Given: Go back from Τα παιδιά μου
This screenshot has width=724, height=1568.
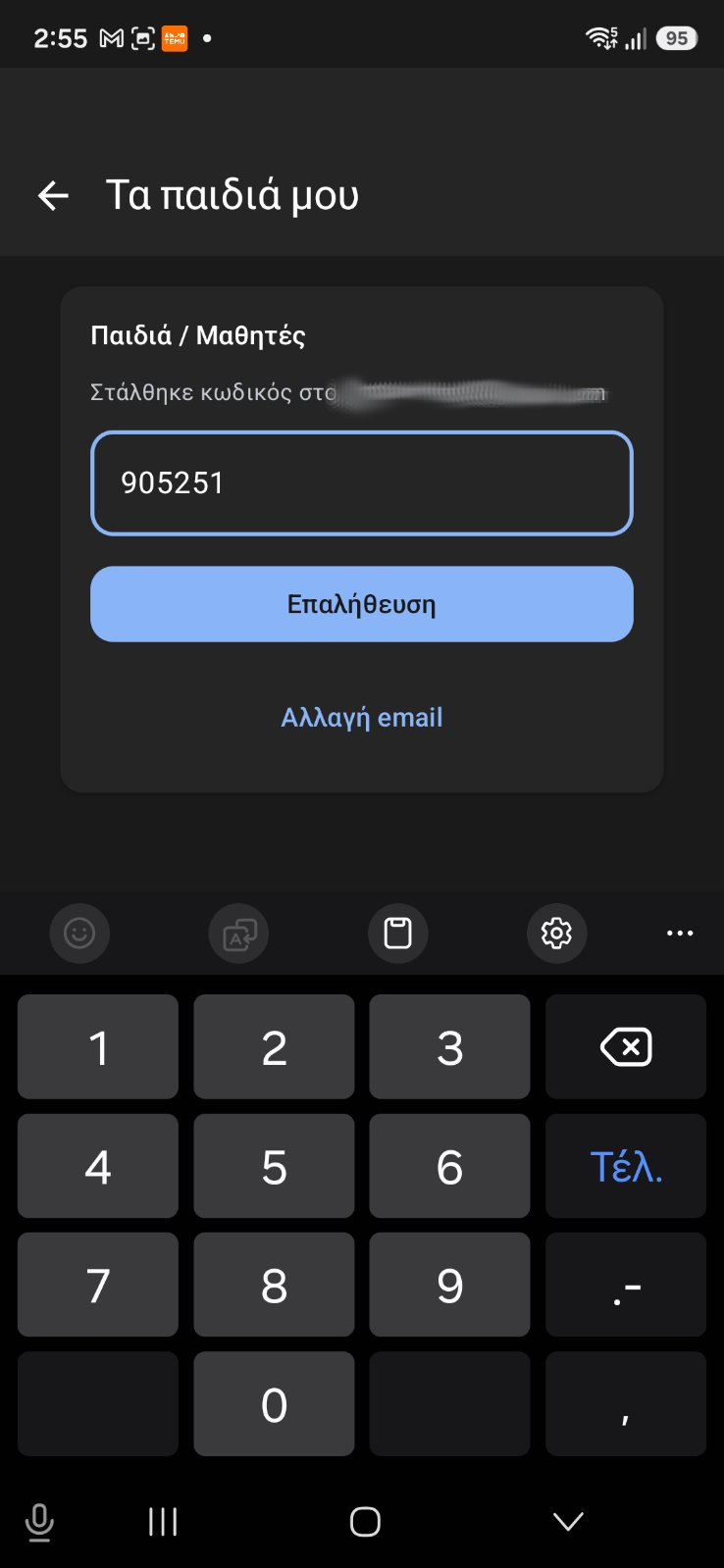Looking at the screenshot, I should click(x=53, y=195).
